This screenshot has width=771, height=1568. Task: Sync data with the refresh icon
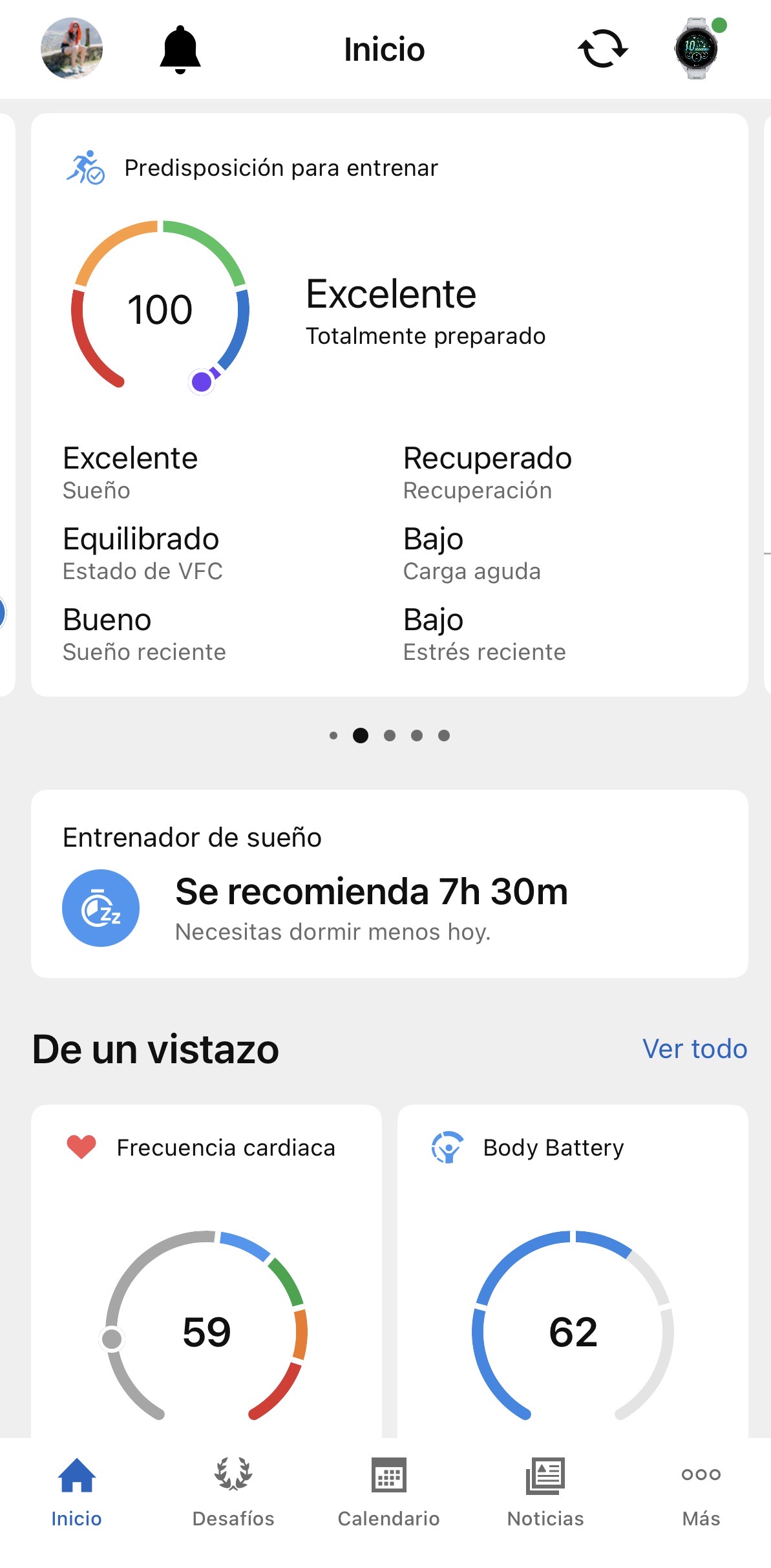(602, 49)
